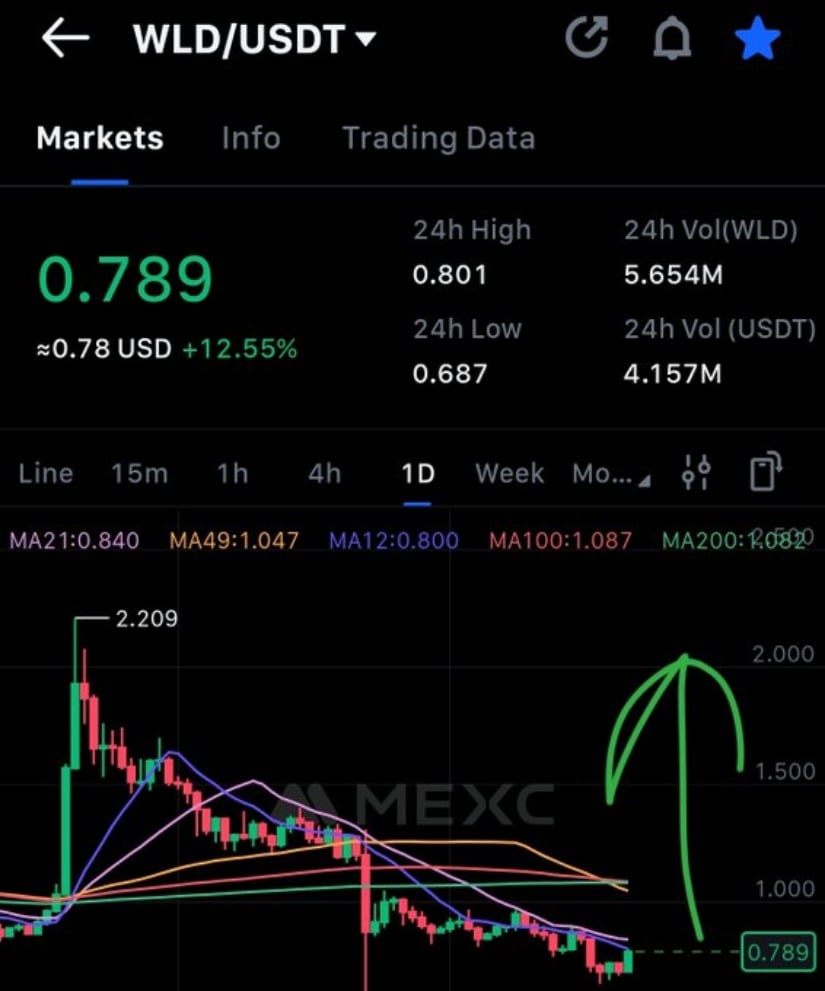Select the 1D timeframe

click(x=417, y=473)
